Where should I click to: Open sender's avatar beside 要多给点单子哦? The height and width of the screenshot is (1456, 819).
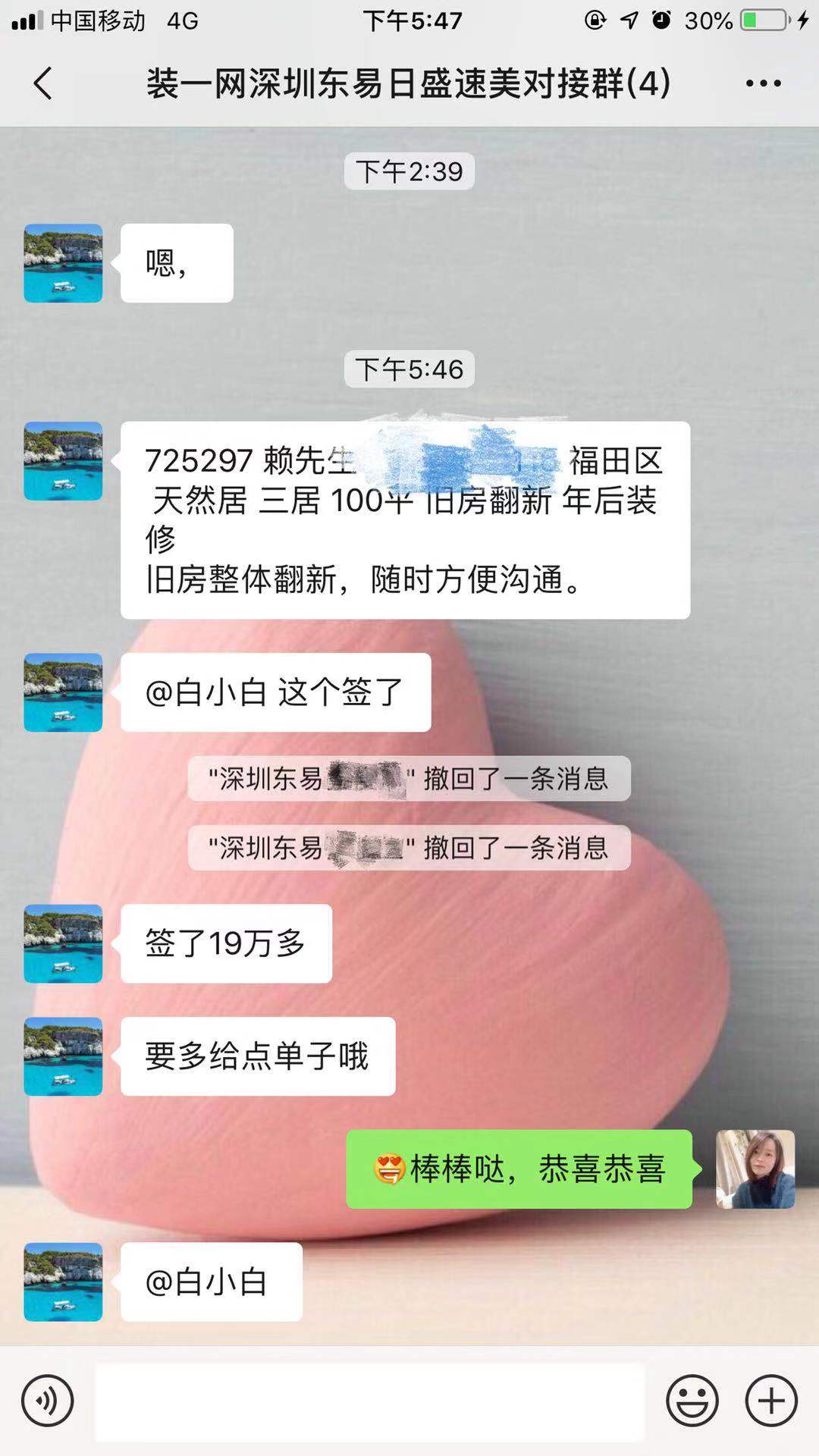[63, 1056]
